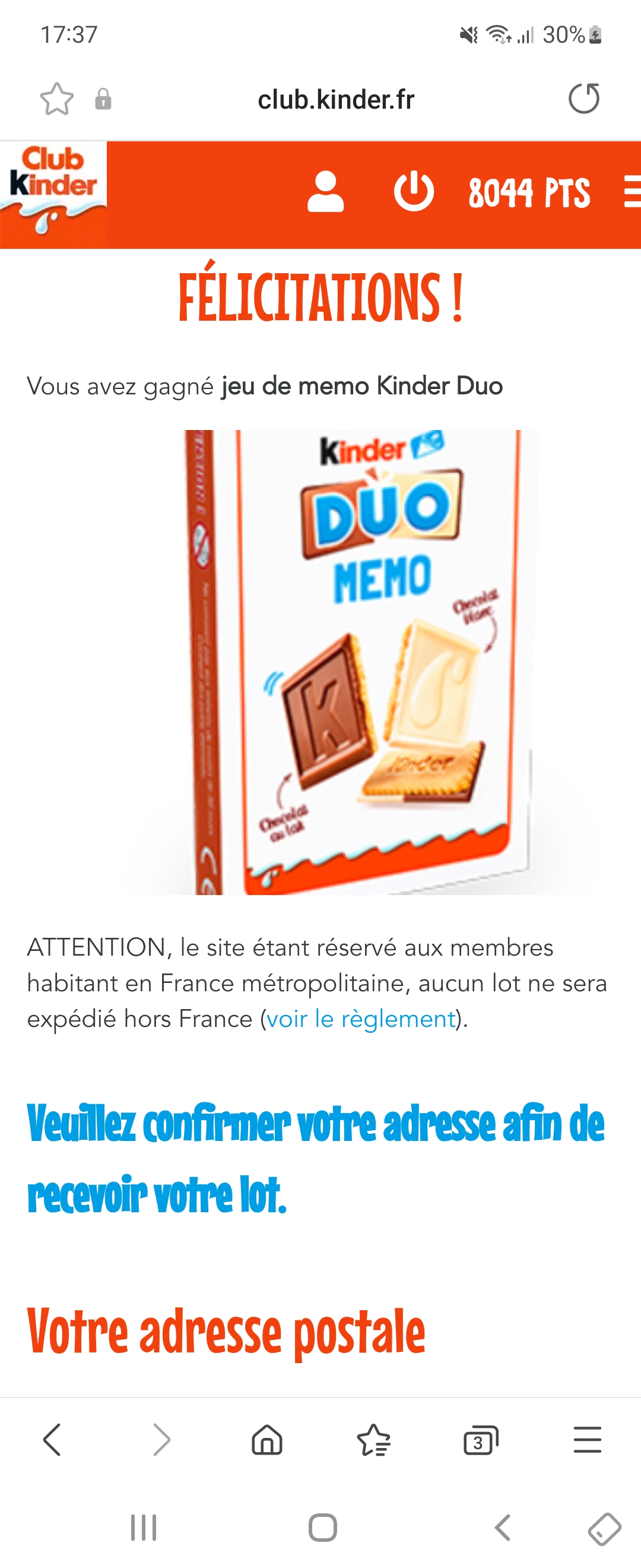
Task: Open the 'voir le règlement' link
Action: tap(361, 1019)
